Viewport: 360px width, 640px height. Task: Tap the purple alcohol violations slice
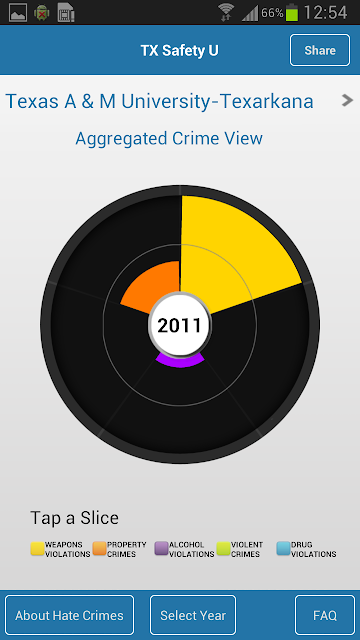coord(180,361)
